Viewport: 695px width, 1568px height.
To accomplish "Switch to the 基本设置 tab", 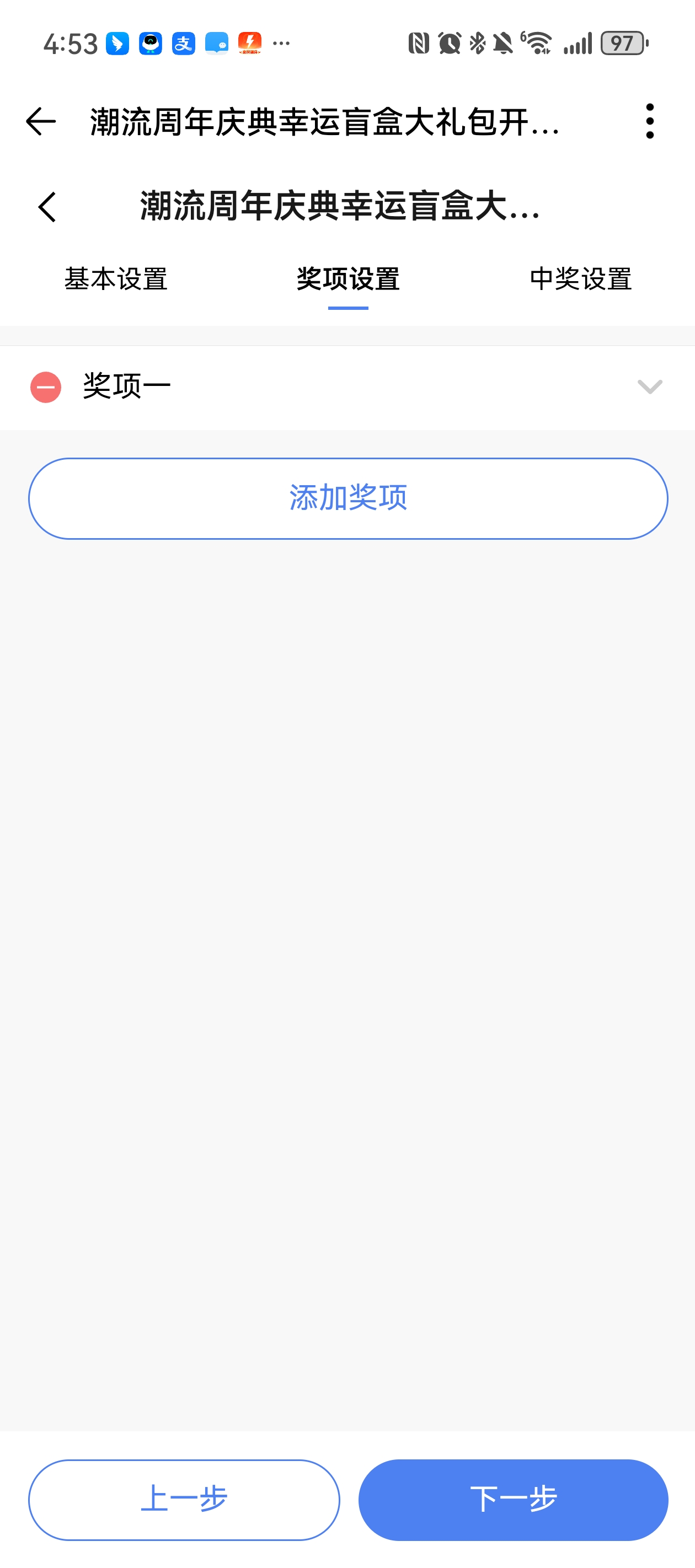I will point(116,280).
